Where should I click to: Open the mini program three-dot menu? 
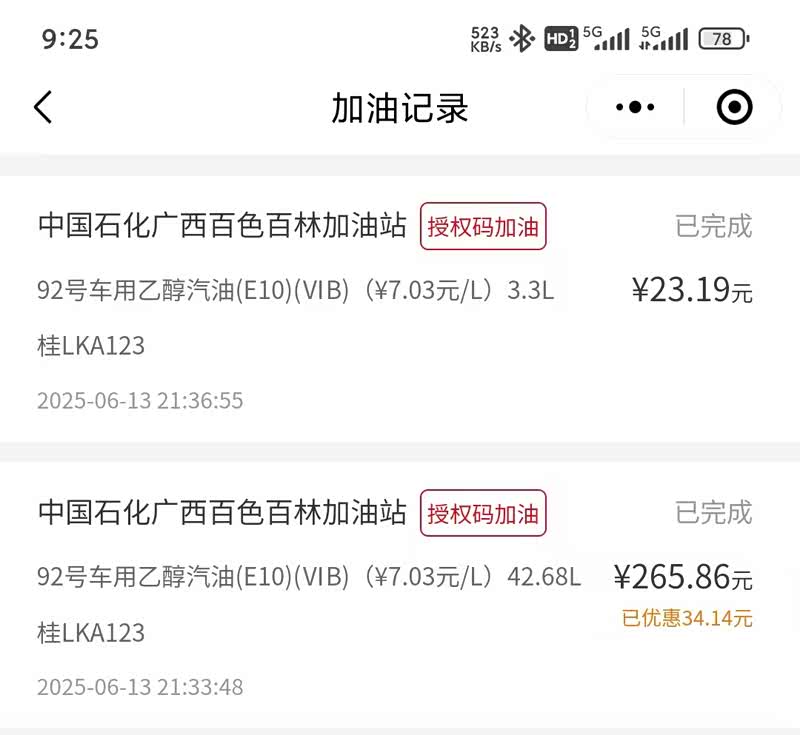click(635, 107)
